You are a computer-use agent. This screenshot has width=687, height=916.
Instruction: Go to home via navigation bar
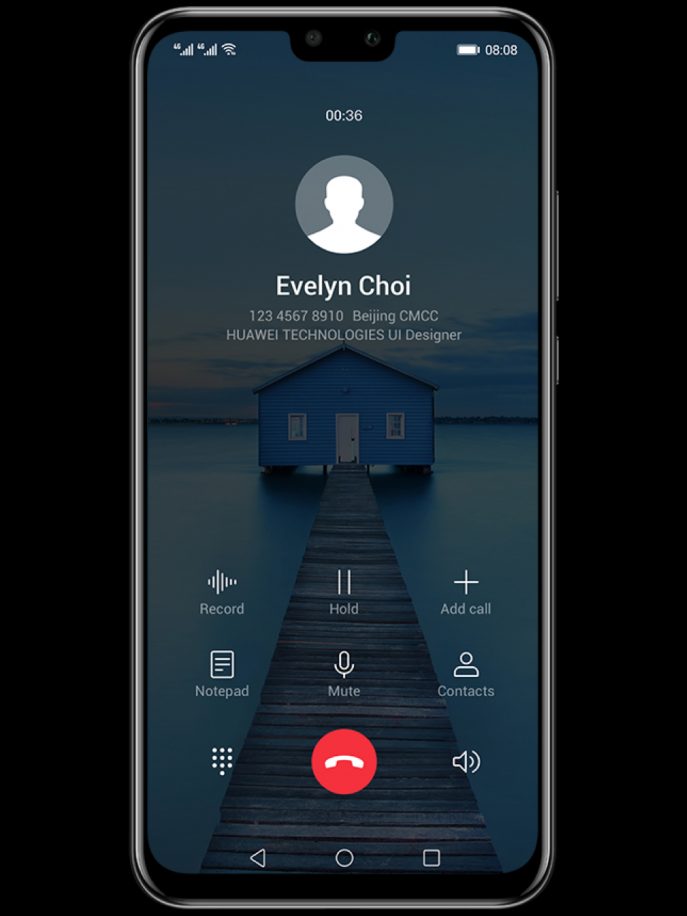point(344,858)
